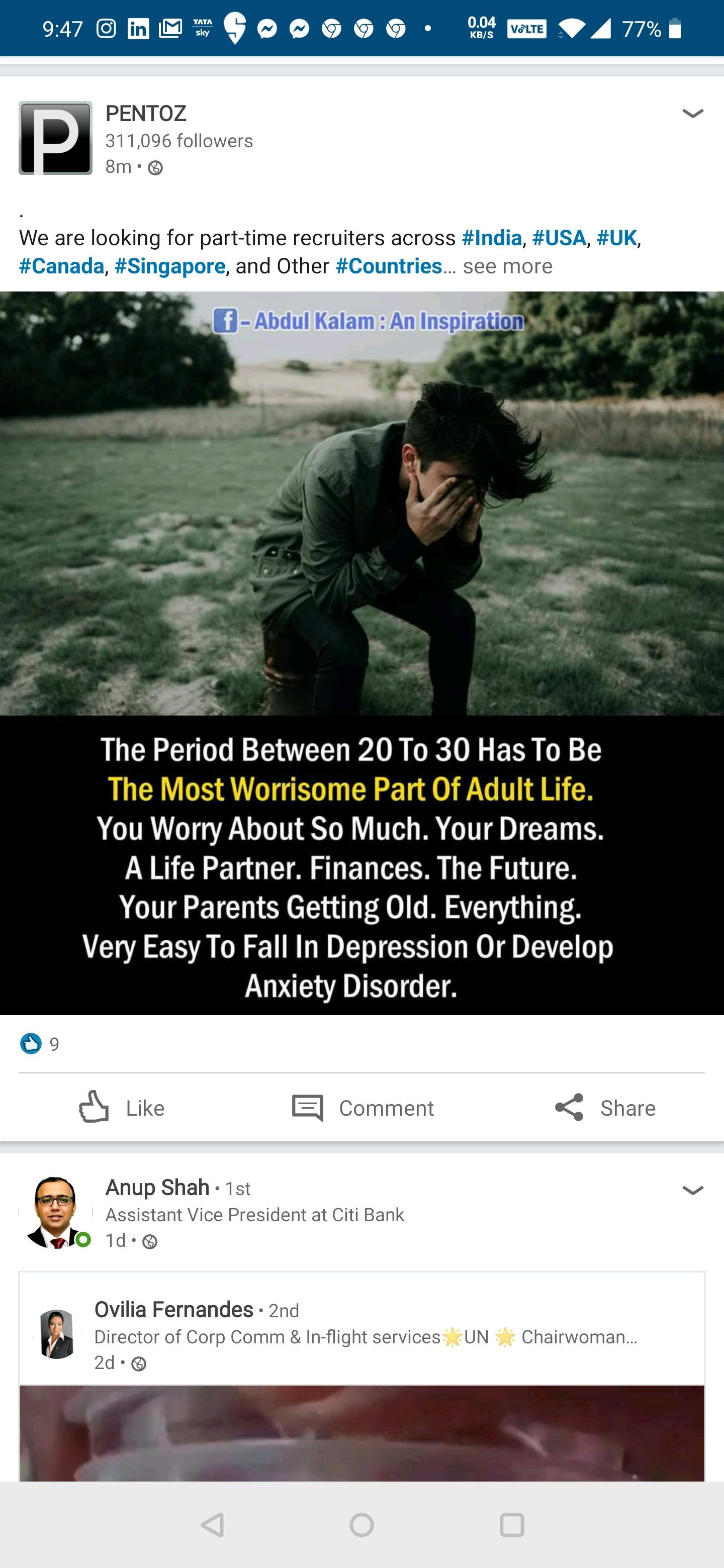Open the #India hashtag
This screenshot has width=724, height=1568.
[x=491, y=237]
